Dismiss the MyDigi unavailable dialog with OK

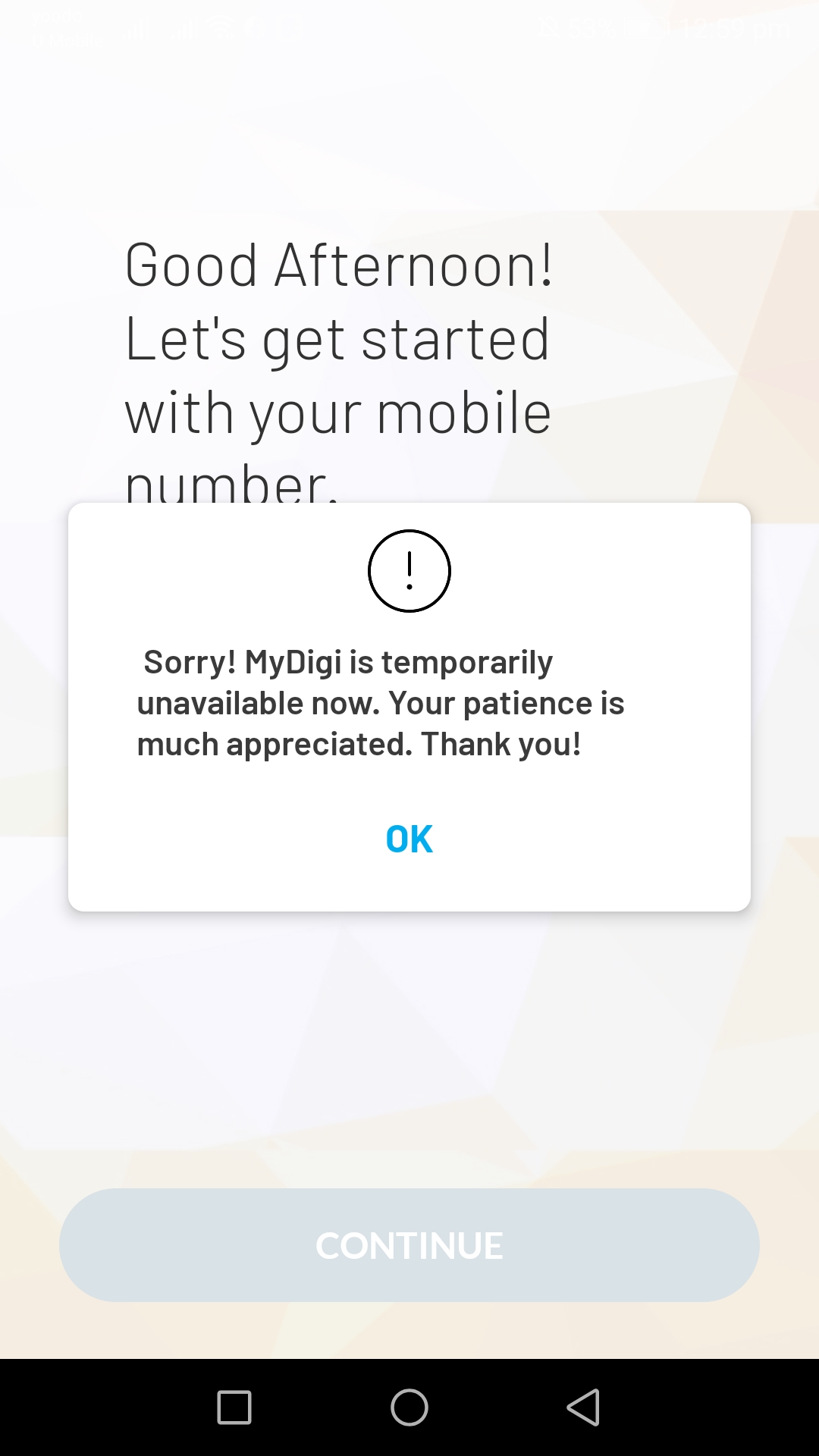pos(409,839)
